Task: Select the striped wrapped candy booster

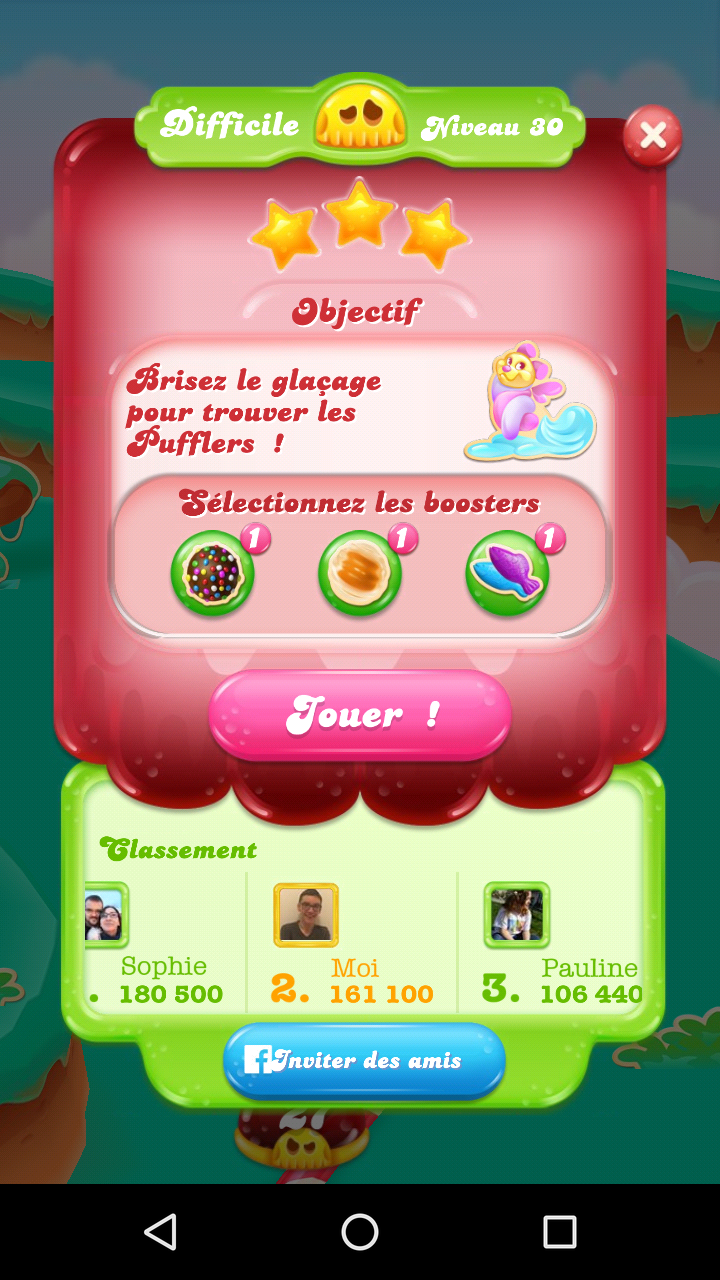Action: (360, 574)
